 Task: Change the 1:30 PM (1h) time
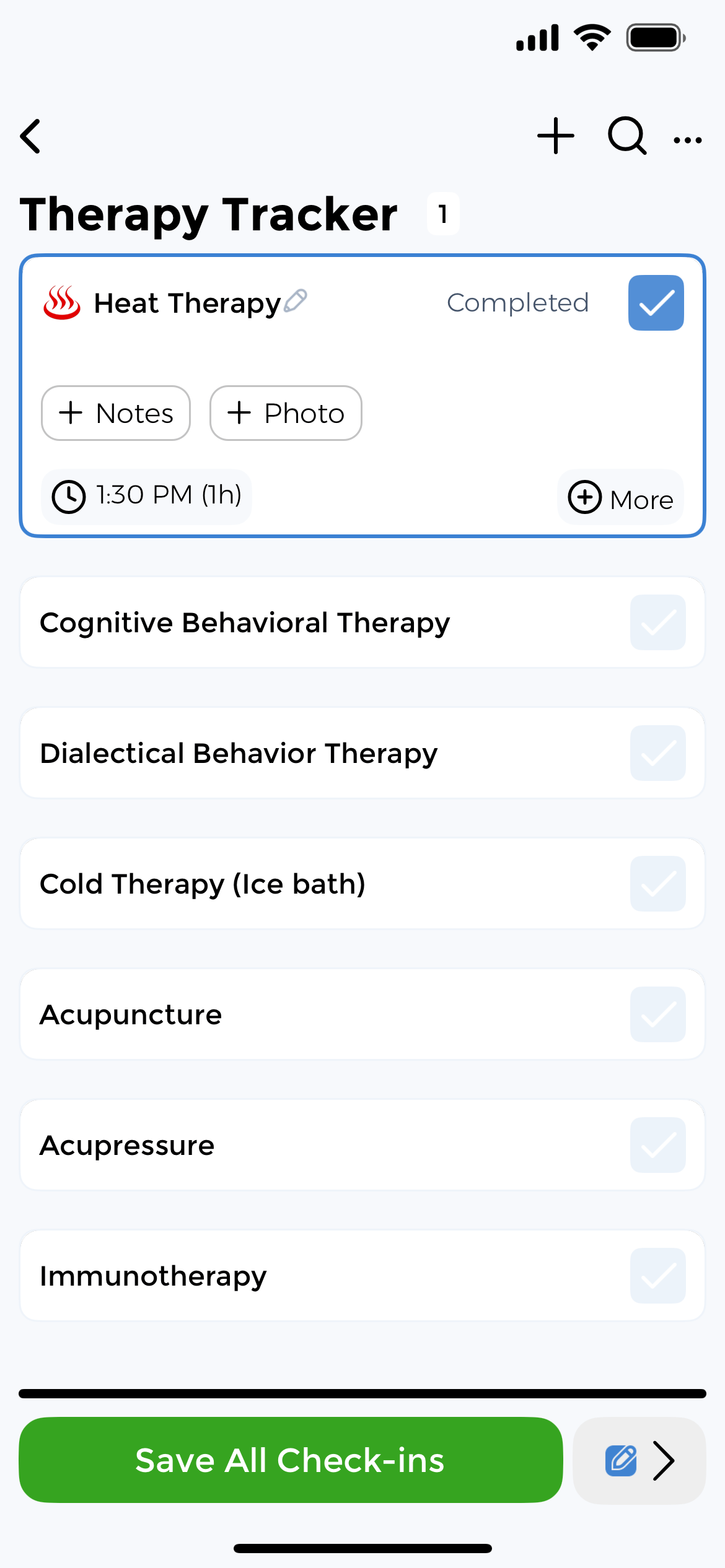pos(146,496)
